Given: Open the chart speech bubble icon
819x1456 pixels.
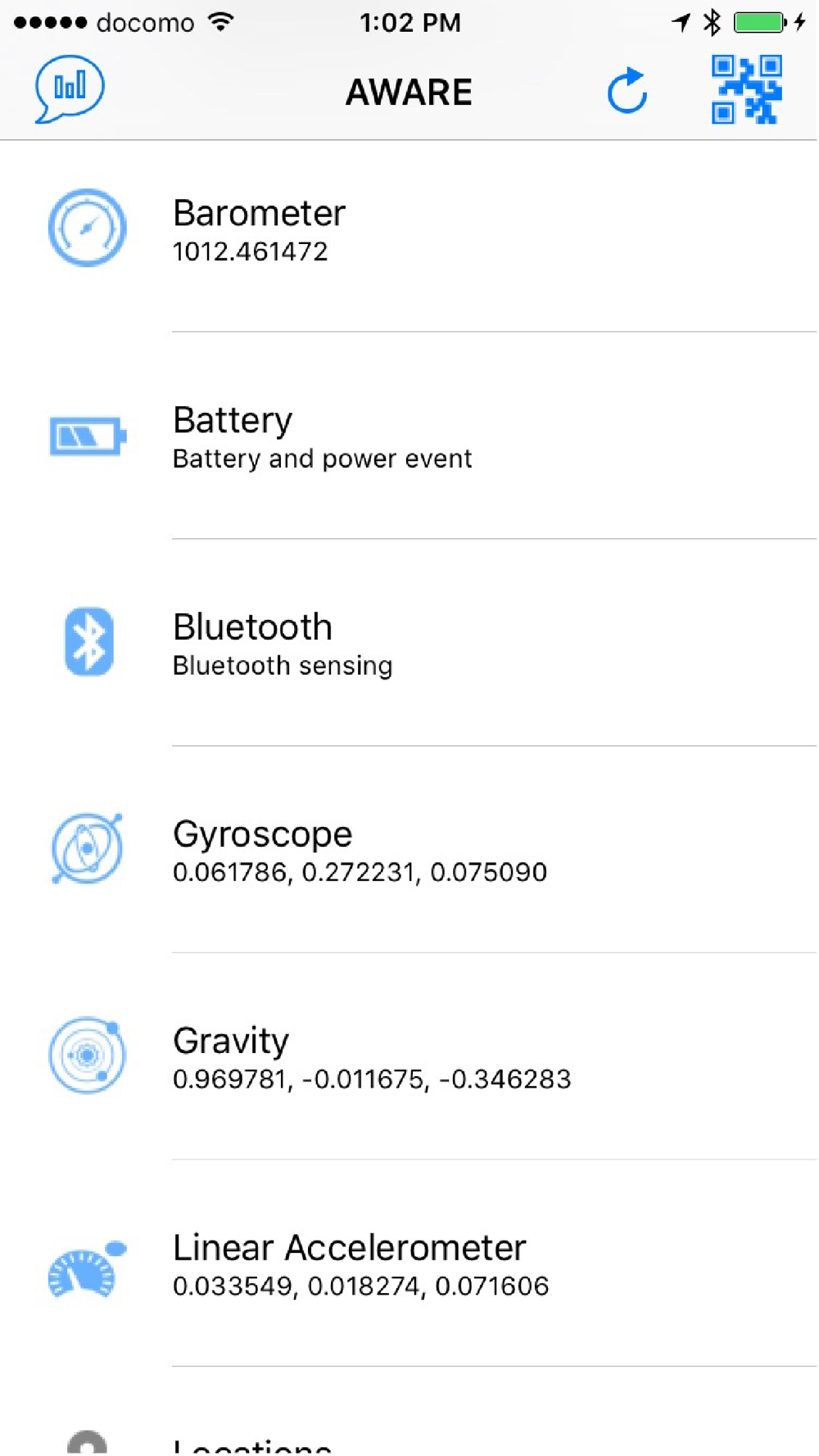Looking at the screenshot, I should (x=70, y=88).
